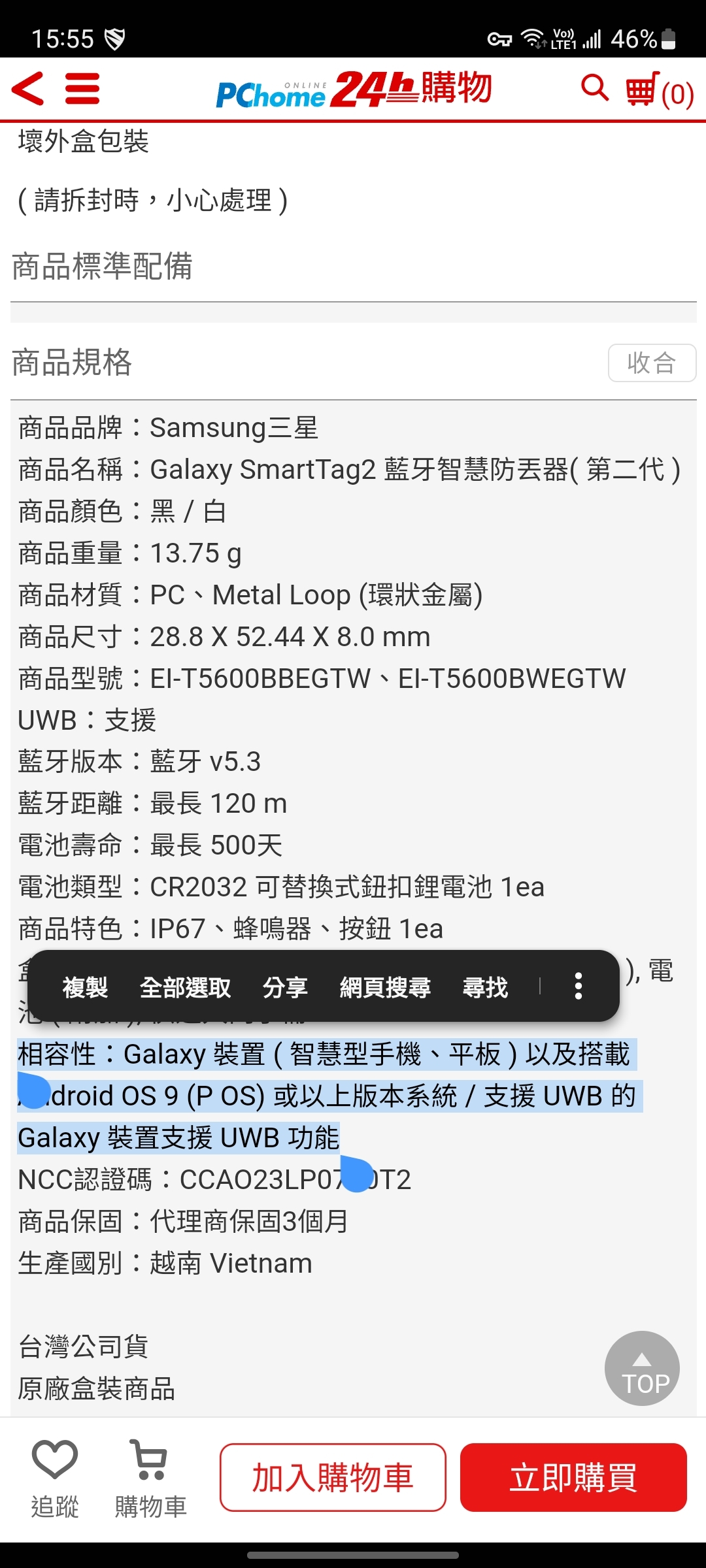
Task: Tap the PChome 24h logo
Action: tap(354, 90)
